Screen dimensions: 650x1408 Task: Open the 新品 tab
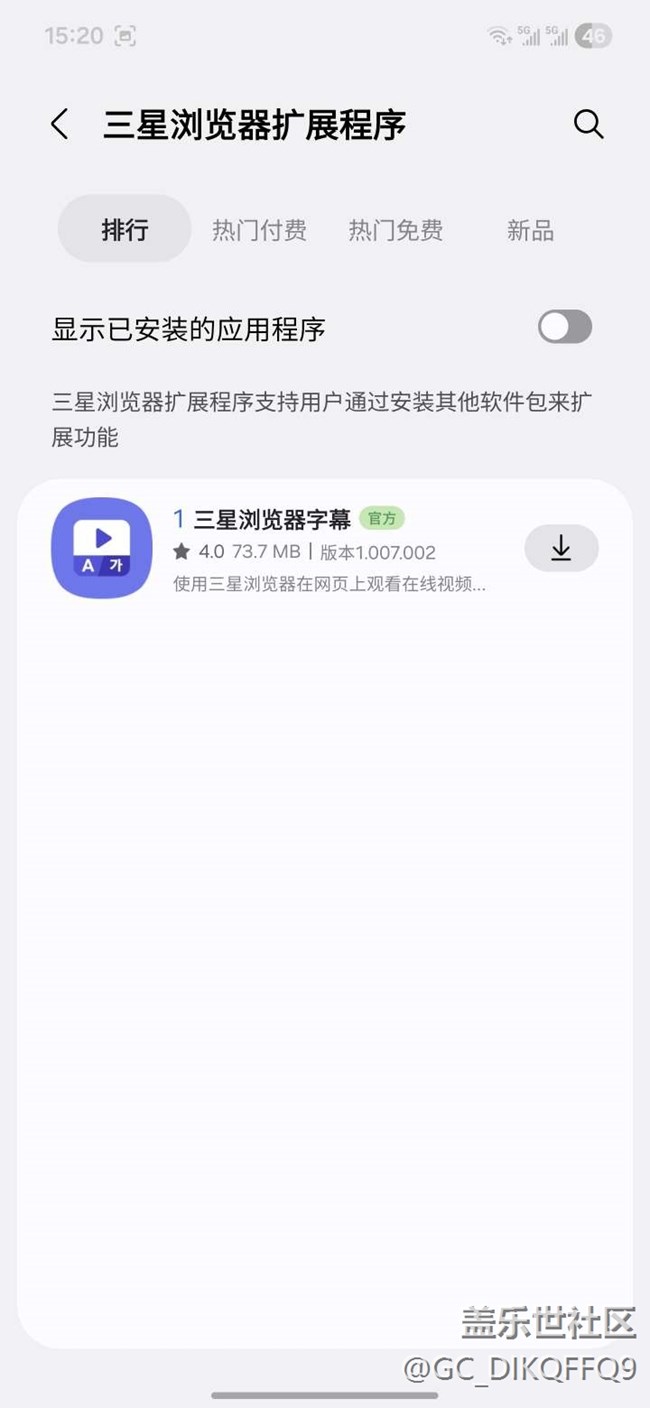(530, 230)
